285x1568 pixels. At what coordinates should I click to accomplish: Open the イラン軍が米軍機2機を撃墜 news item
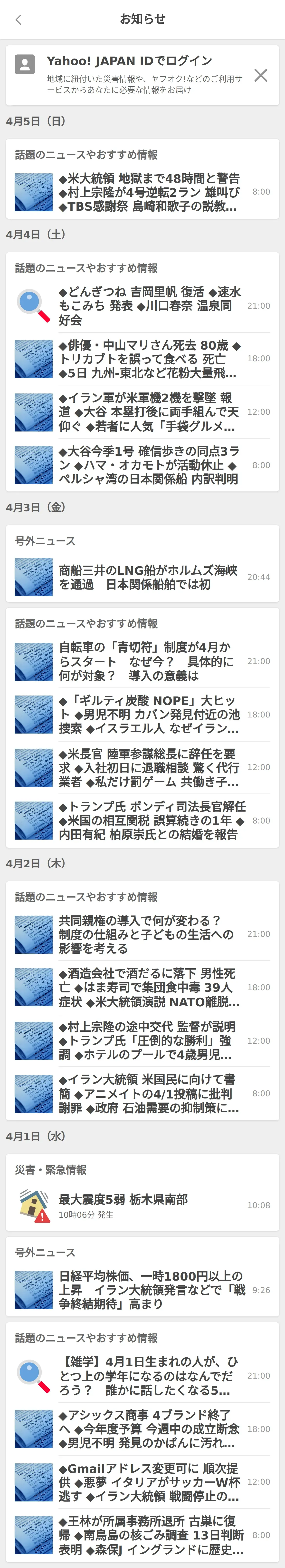142,412
